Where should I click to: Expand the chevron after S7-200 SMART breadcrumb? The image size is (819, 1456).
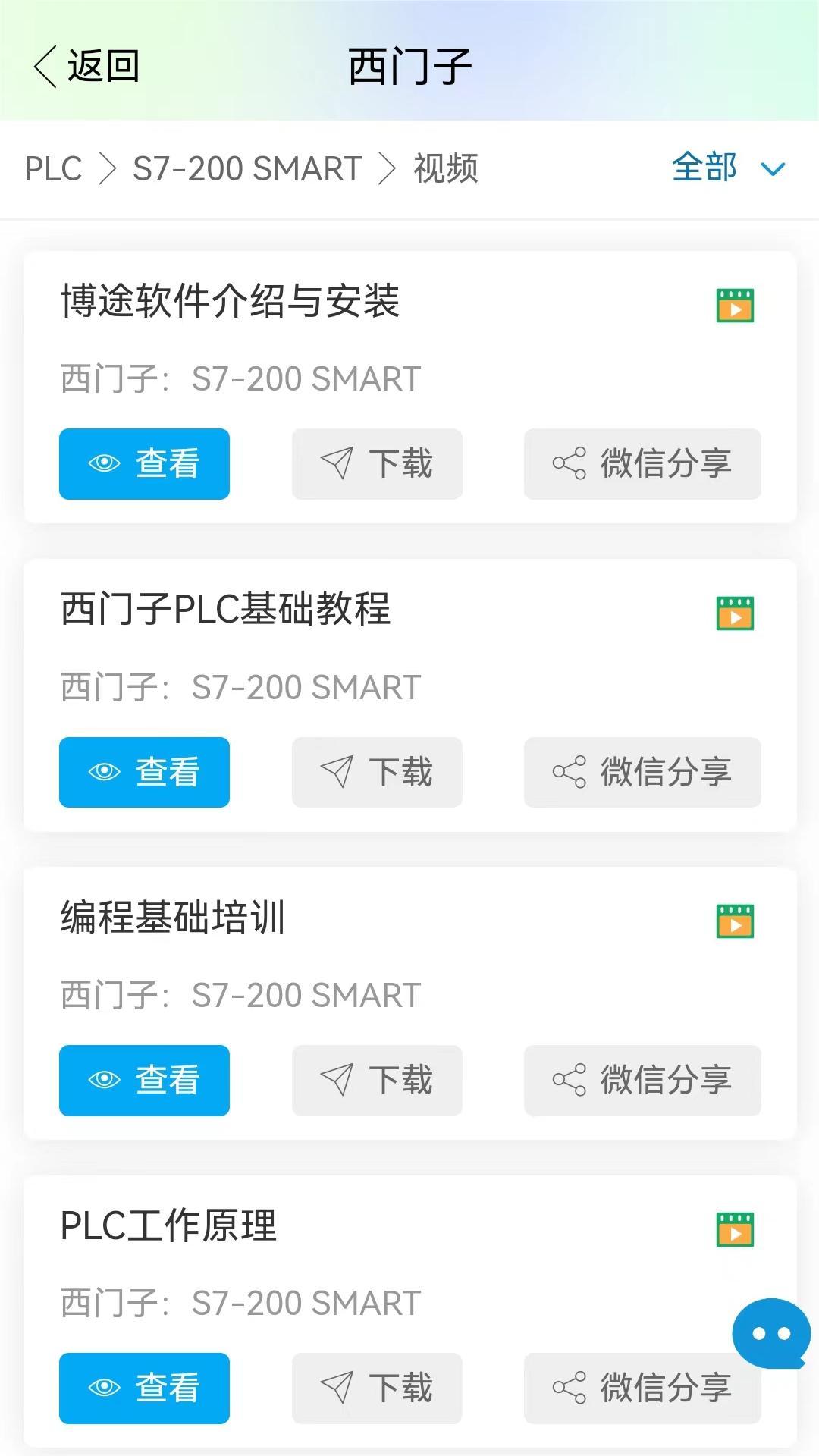(x=388, y=168)
